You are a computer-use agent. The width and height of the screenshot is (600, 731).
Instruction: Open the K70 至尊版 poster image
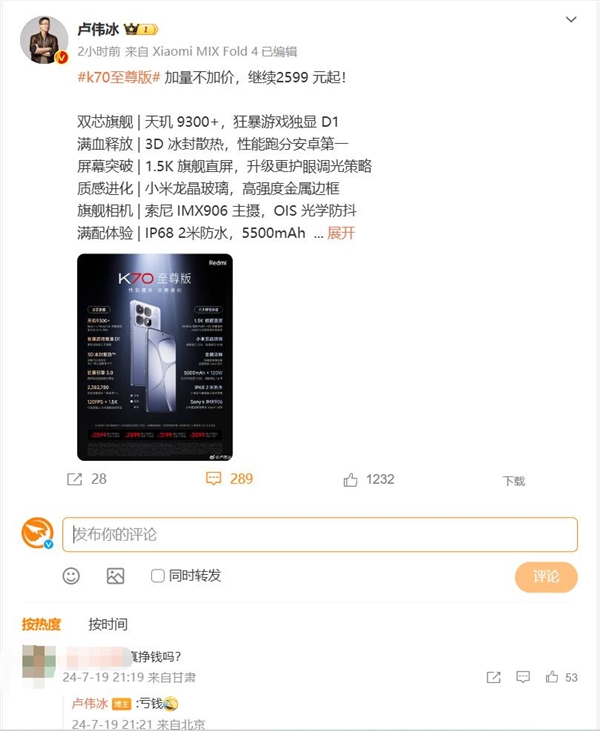pyautogui.click(x=154, y=357)
